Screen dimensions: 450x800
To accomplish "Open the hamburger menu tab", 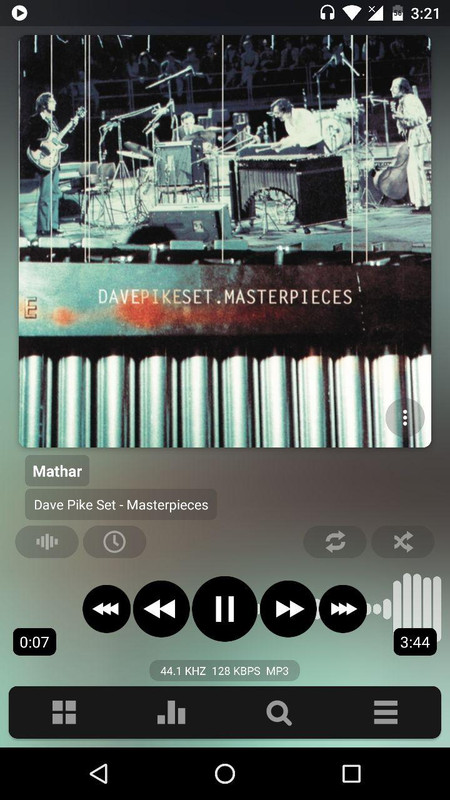I will 386,712.
